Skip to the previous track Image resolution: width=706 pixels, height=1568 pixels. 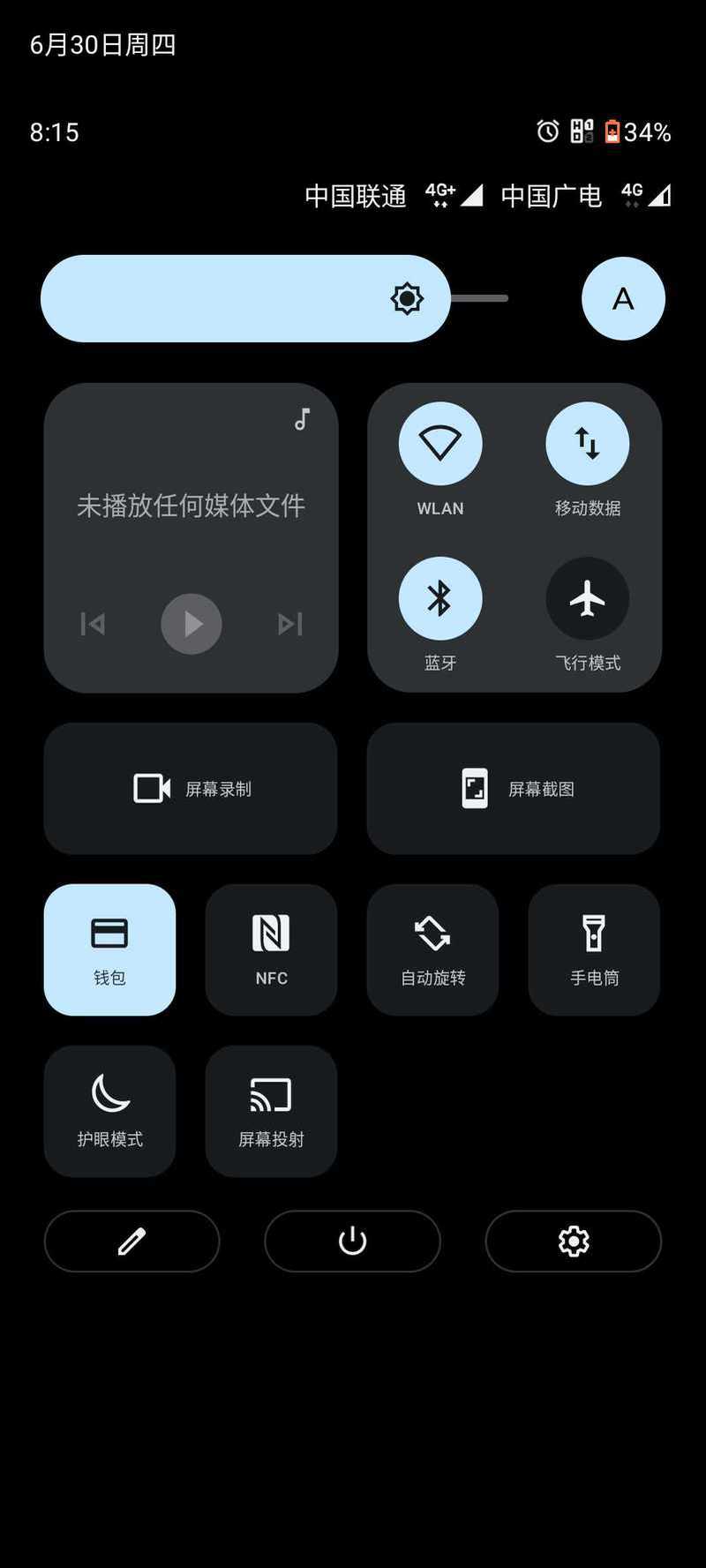point(93,624)
